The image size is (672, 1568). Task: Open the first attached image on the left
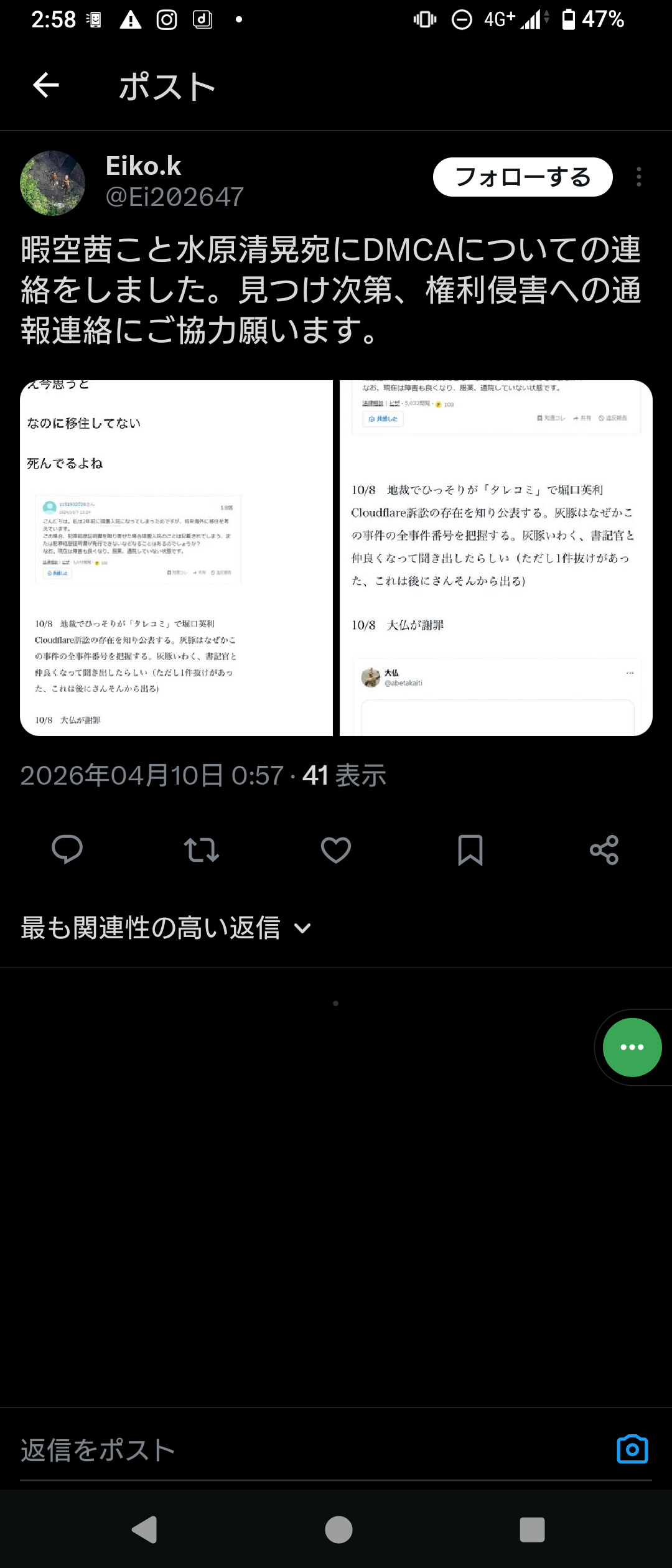[176, 558]
